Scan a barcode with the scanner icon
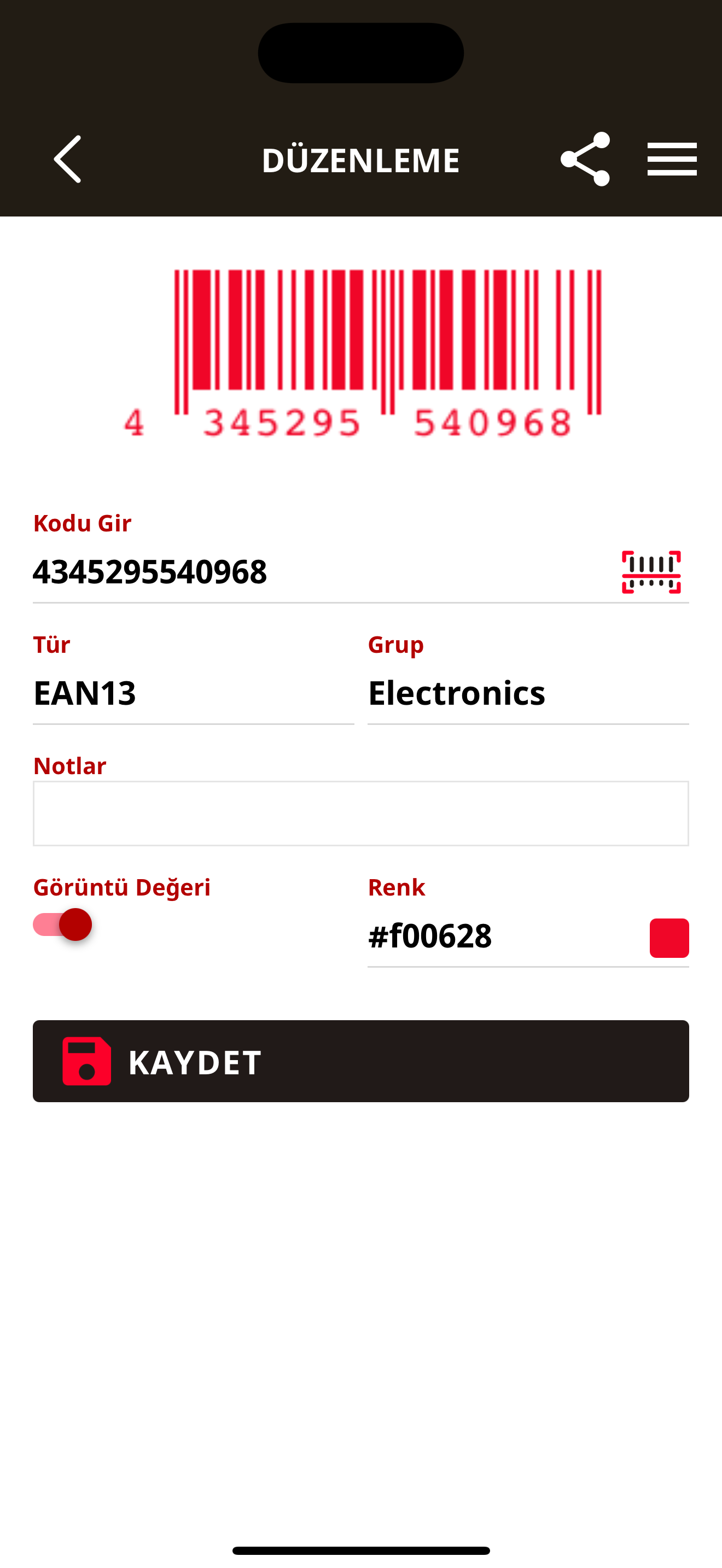This screenshot has width=722, height=1568. (651, 572)
